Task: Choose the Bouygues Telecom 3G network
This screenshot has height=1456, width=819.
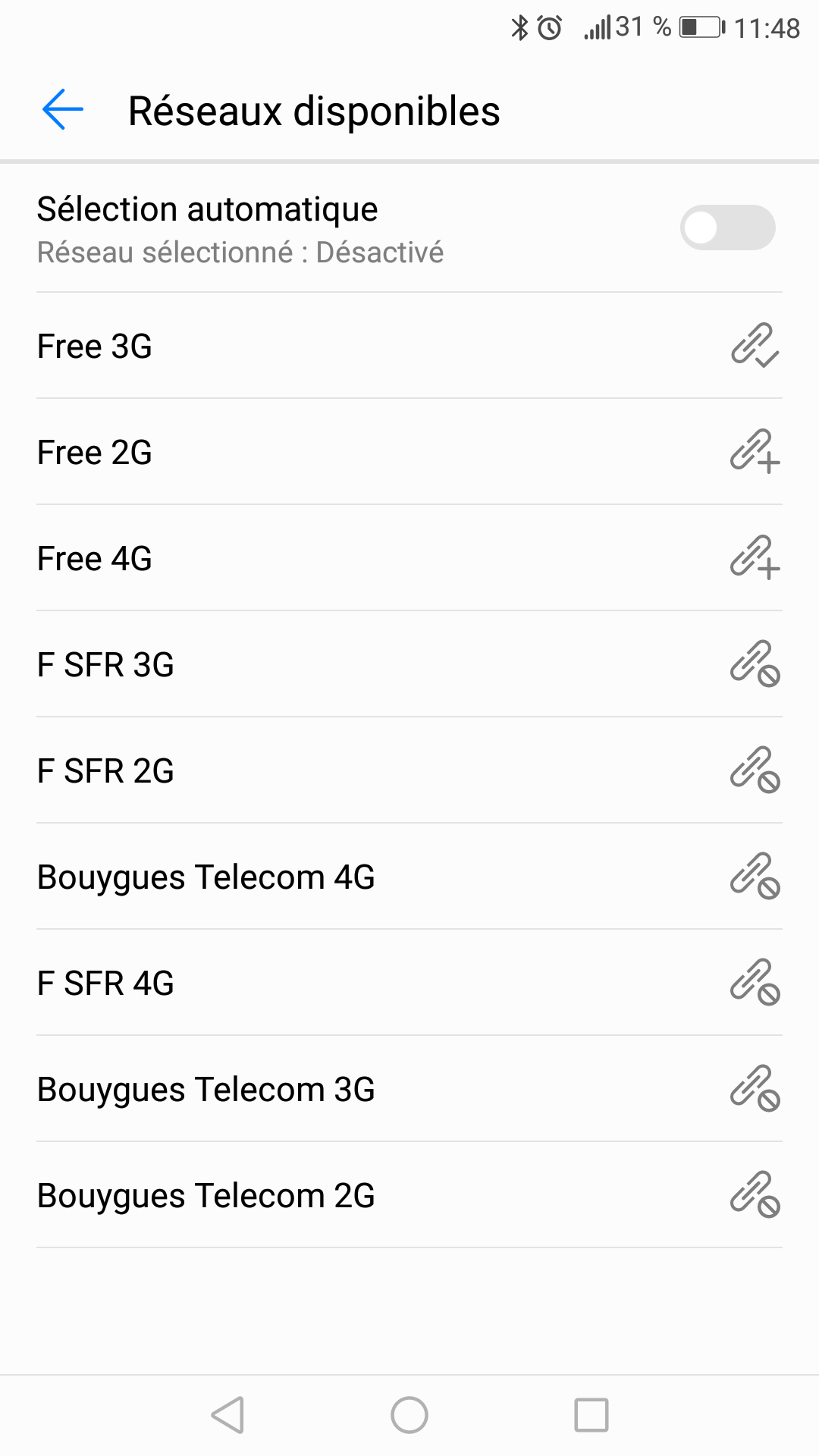Action: click(409, 1089)
